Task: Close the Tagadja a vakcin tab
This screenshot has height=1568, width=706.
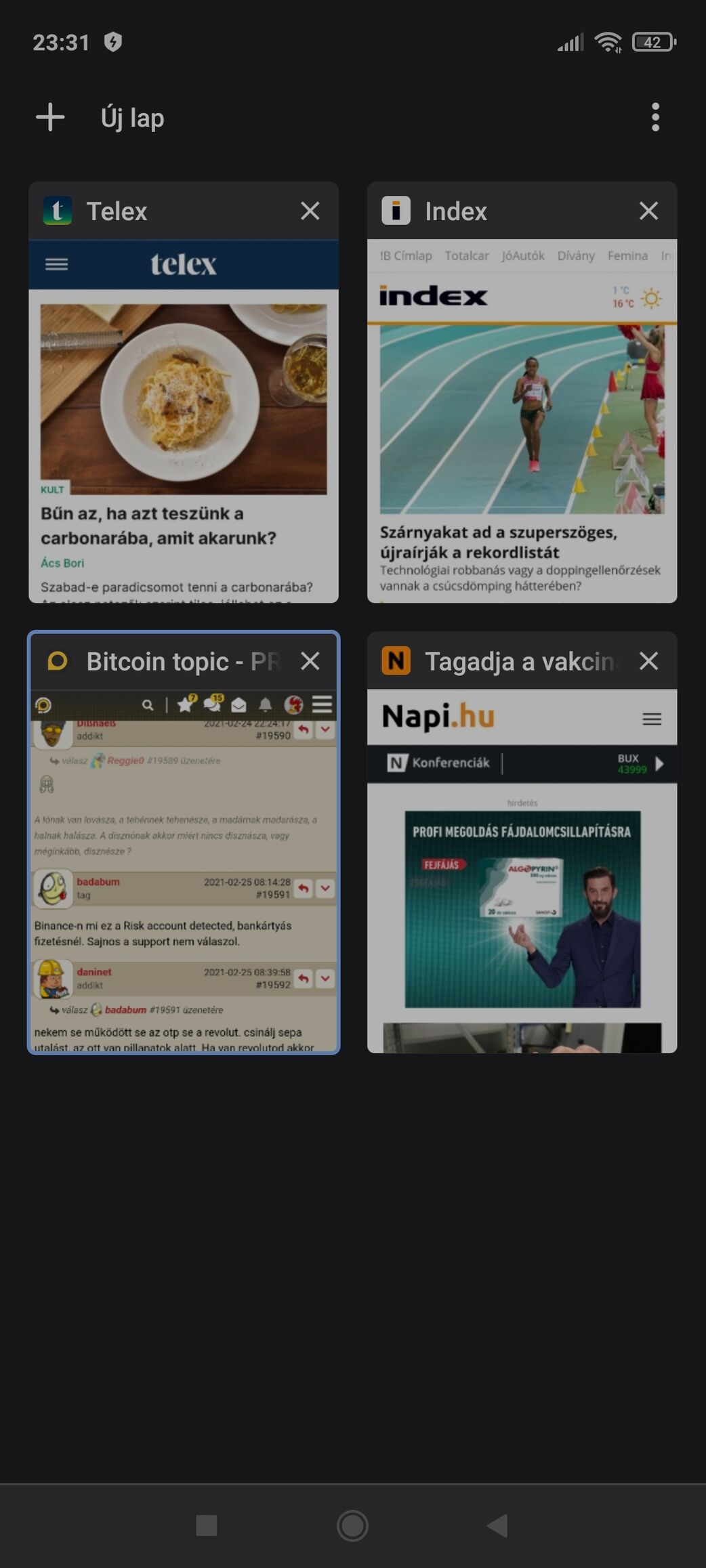Action: [648, 661]
